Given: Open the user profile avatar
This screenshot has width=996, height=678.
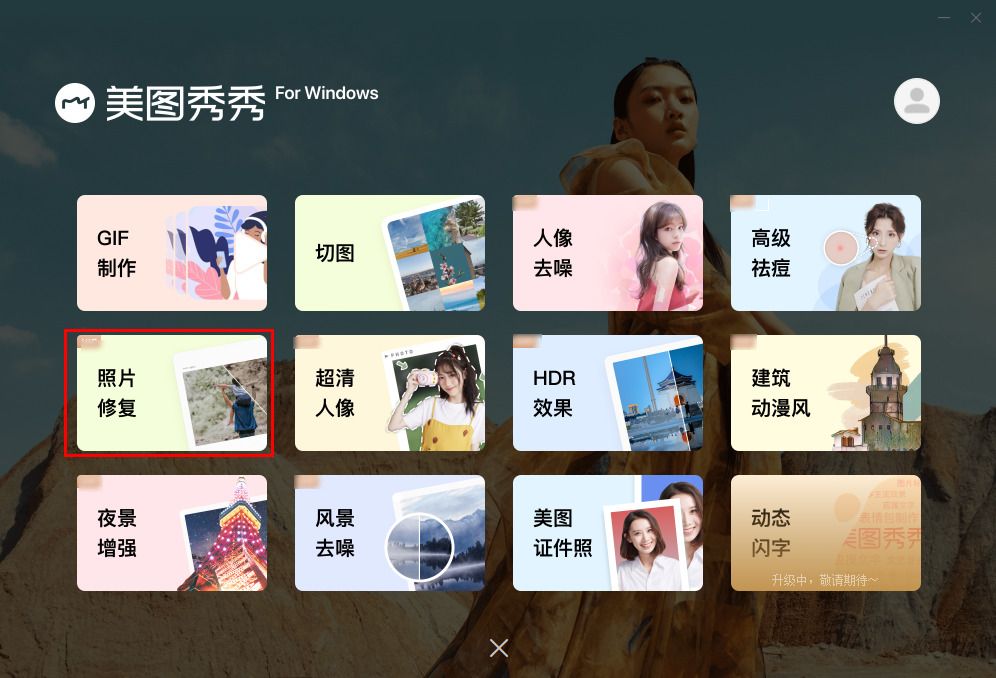Looking at the screenshot, I should pos(916,101).
